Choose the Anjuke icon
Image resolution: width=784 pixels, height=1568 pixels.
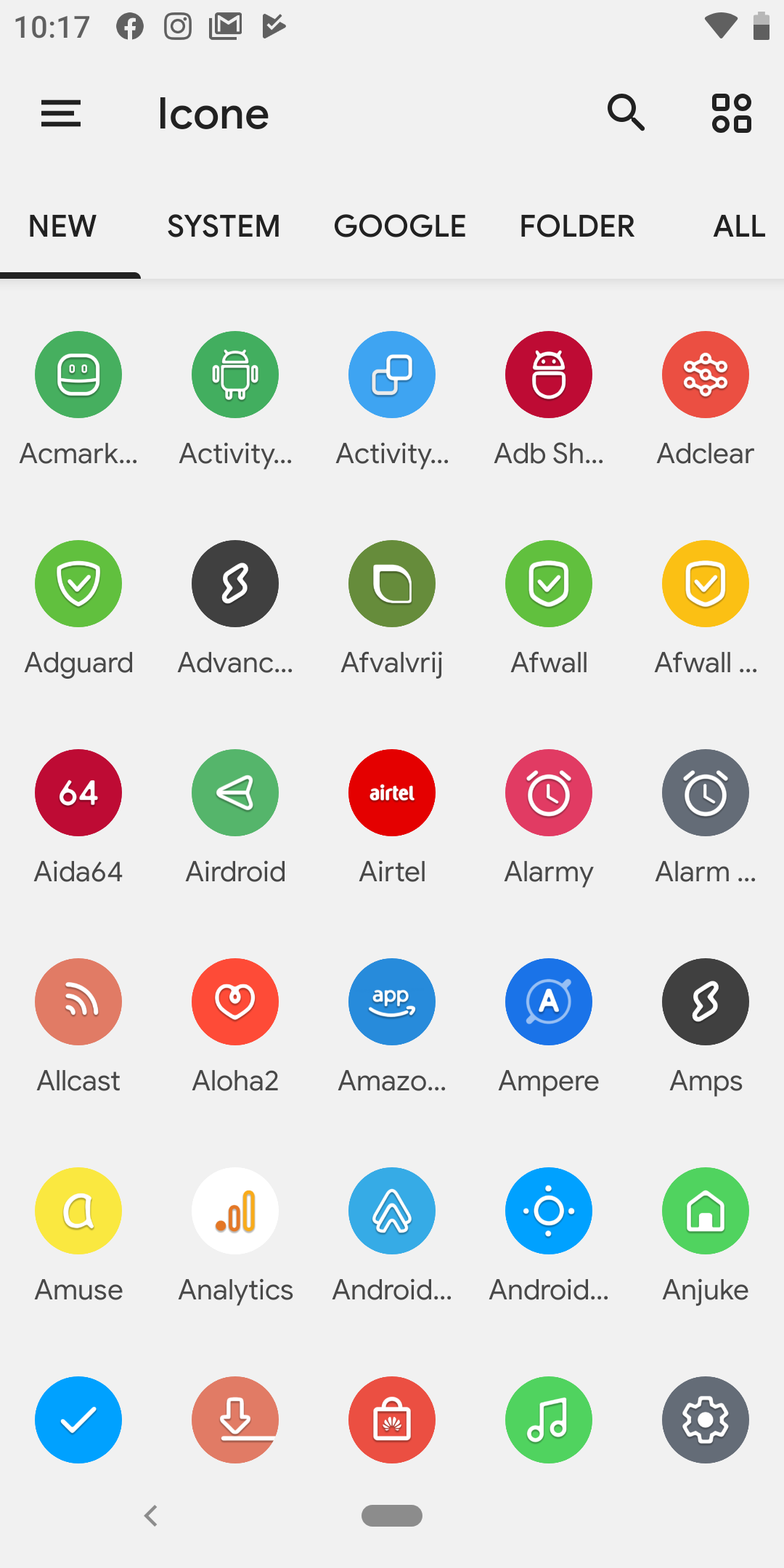(705, 1211)
